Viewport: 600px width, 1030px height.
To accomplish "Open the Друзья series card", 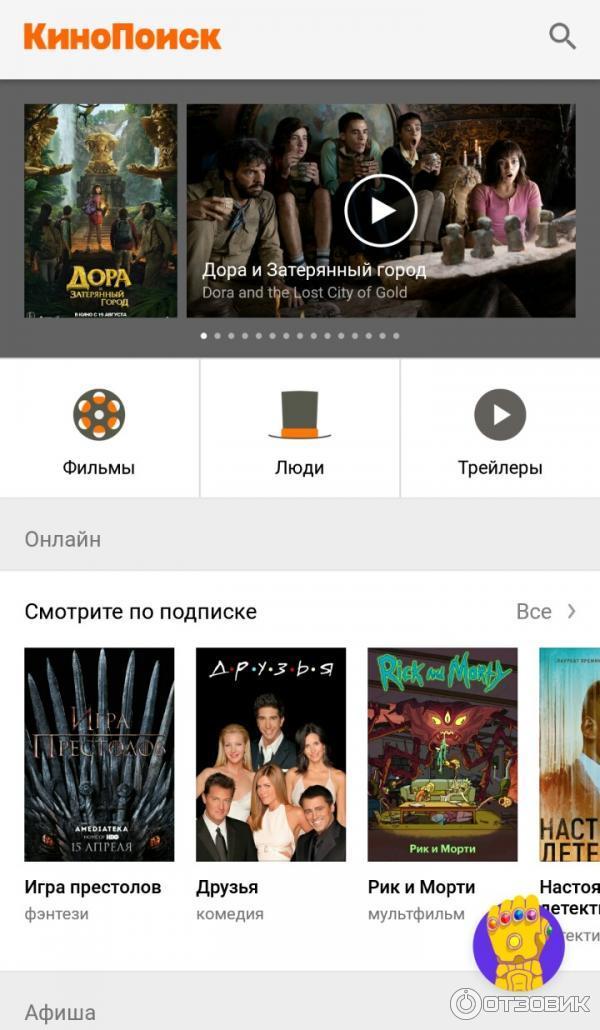I will (x=271, y=755).
